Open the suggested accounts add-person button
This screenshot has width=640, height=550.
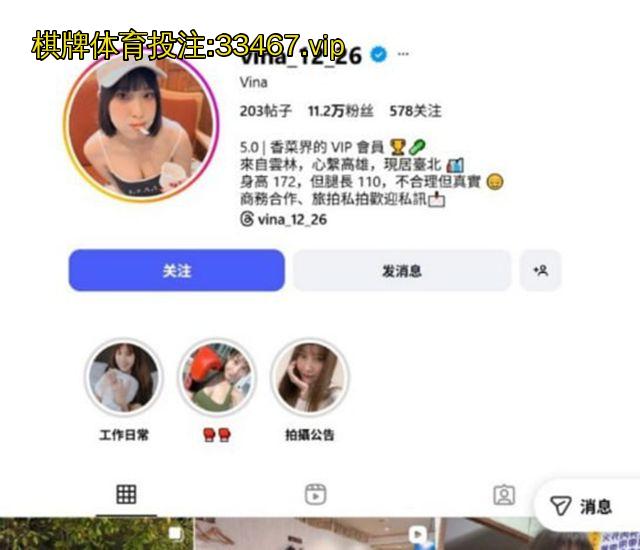541,271
